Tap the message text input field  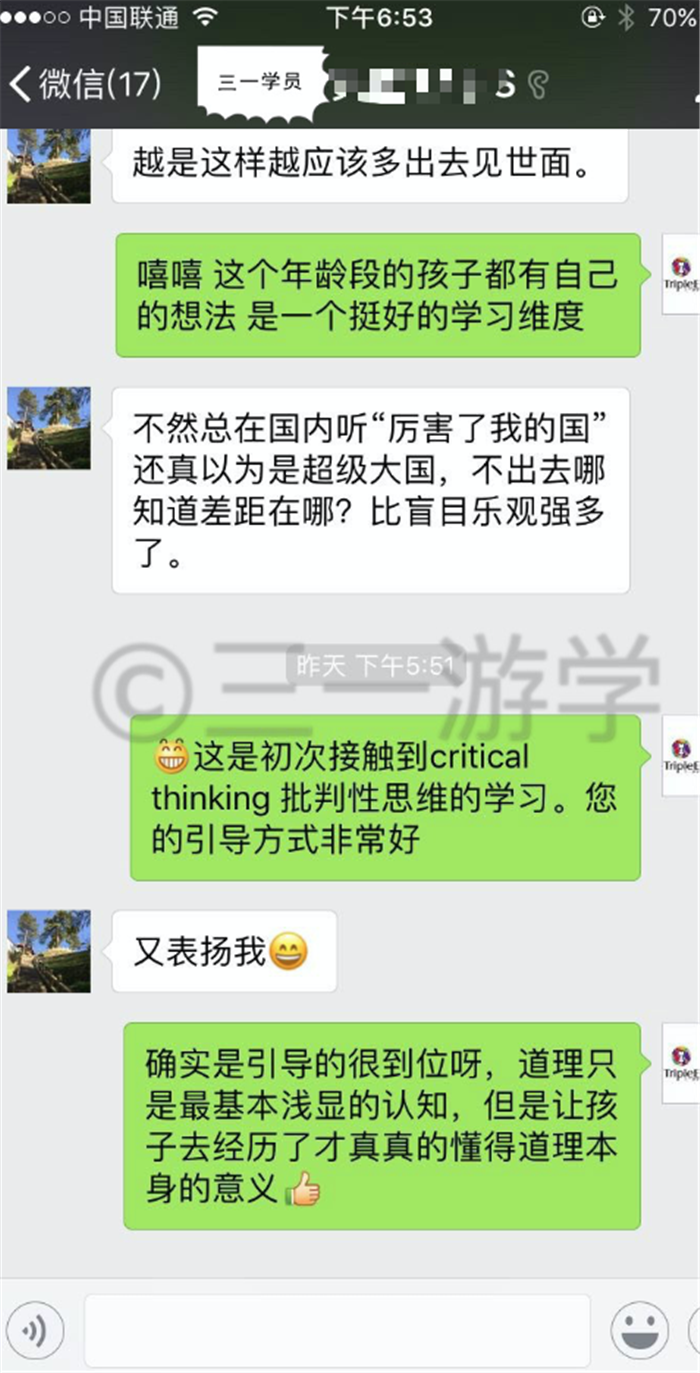(337, 1330)
